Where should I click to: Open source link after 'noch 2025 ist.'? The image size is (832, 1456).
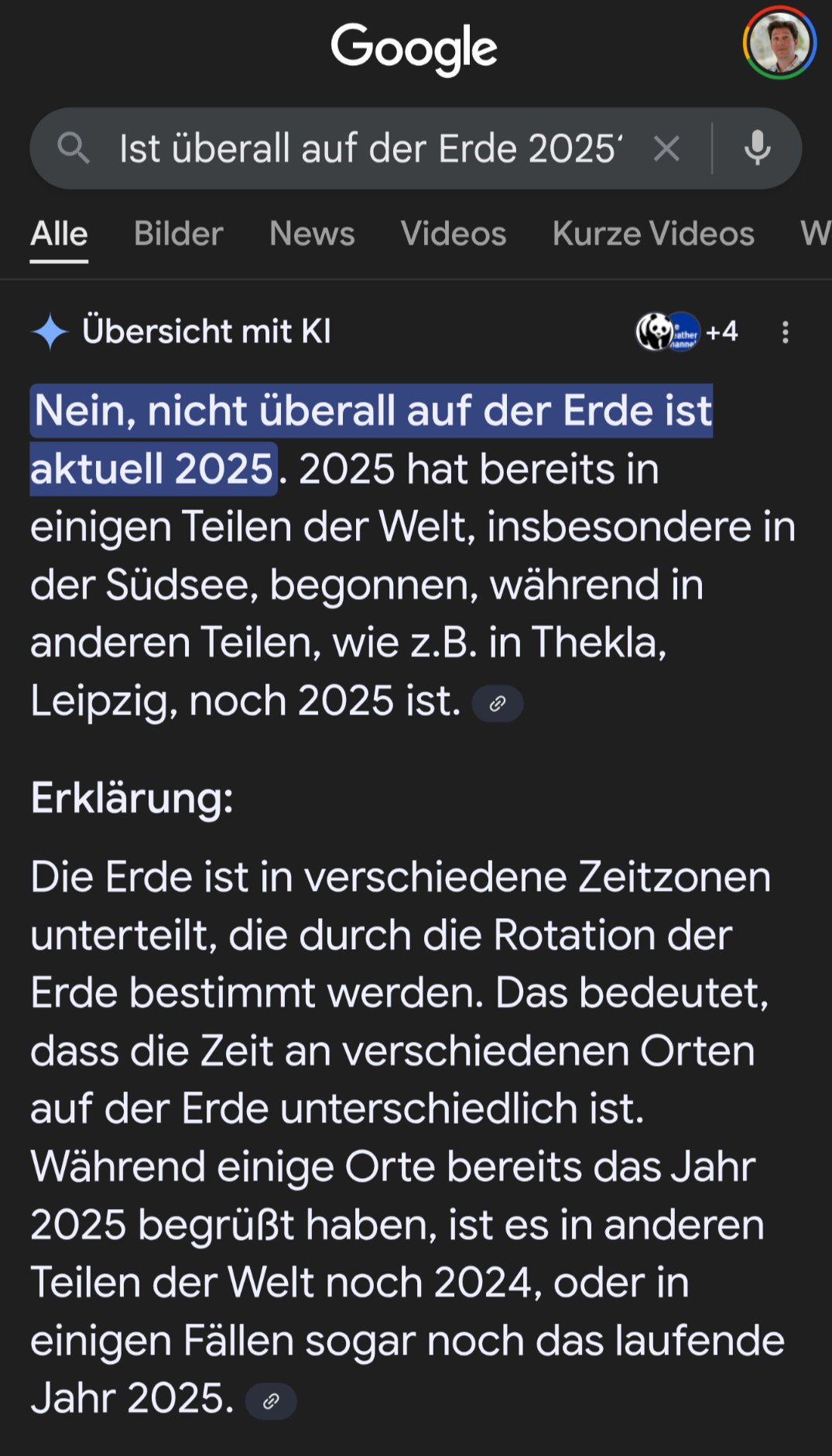tap(498, 704)
